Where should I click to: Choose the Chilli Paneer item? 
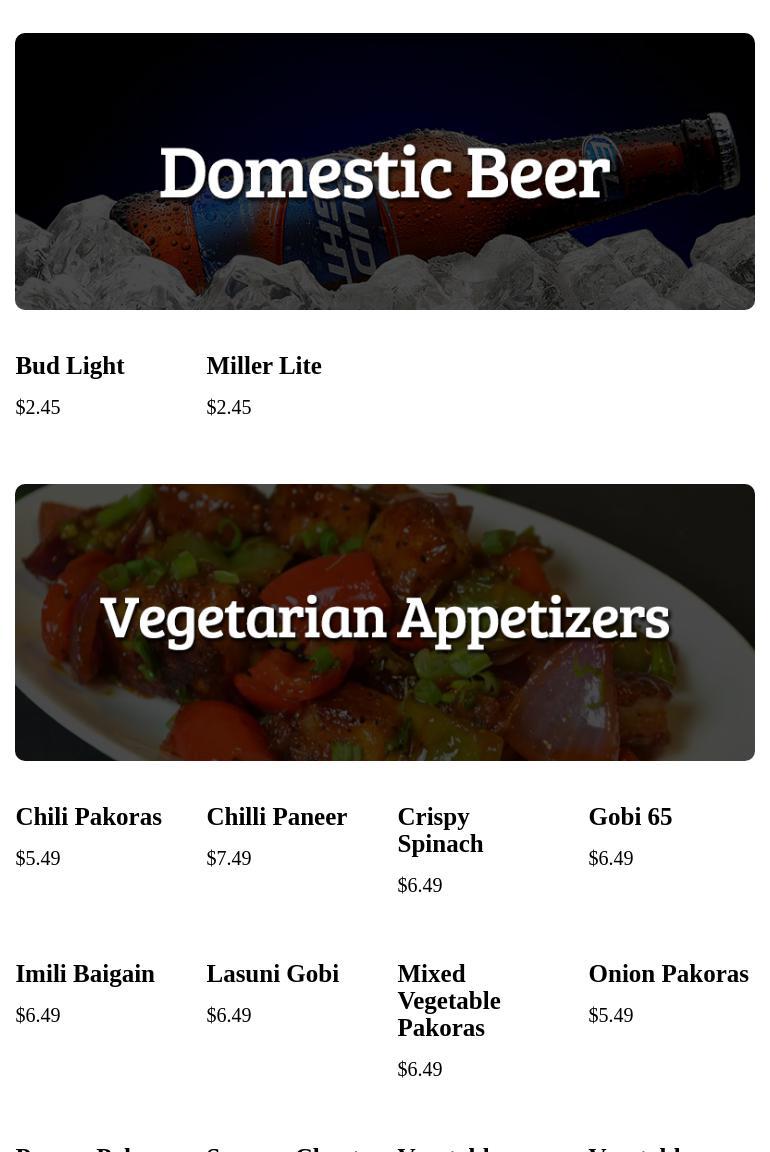(x=277, y=817)
